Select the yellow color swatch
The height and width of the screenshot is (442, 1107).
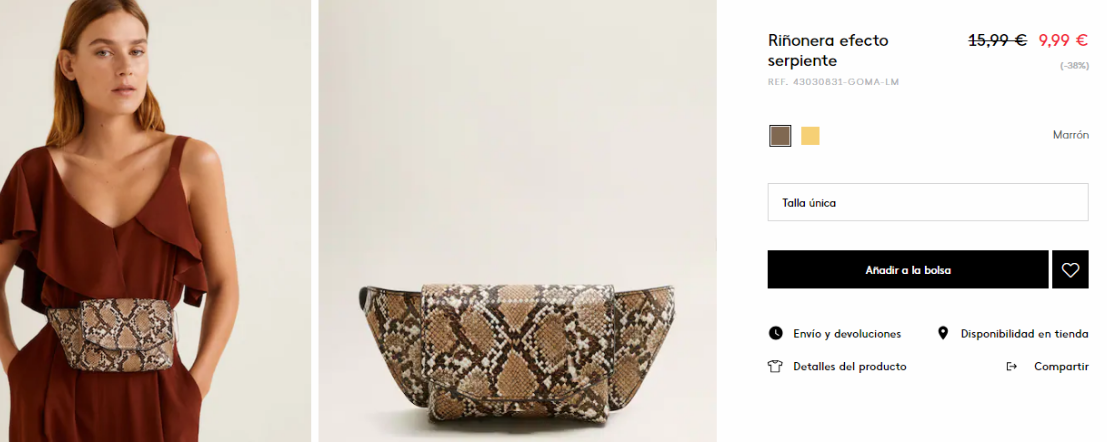click(810, 136)
